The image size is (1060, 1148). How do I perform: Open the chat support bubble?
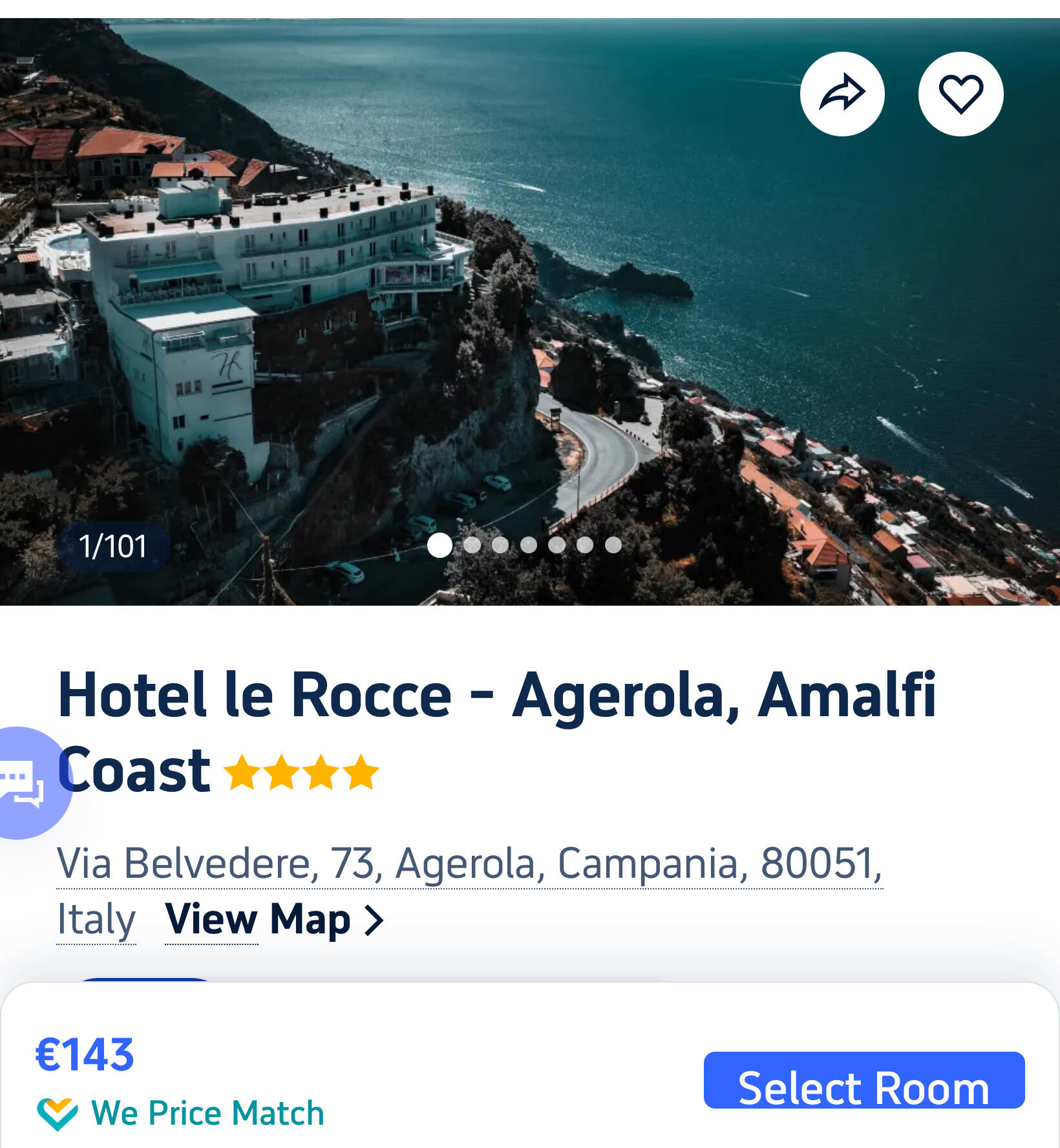click(x=23, y=782)
